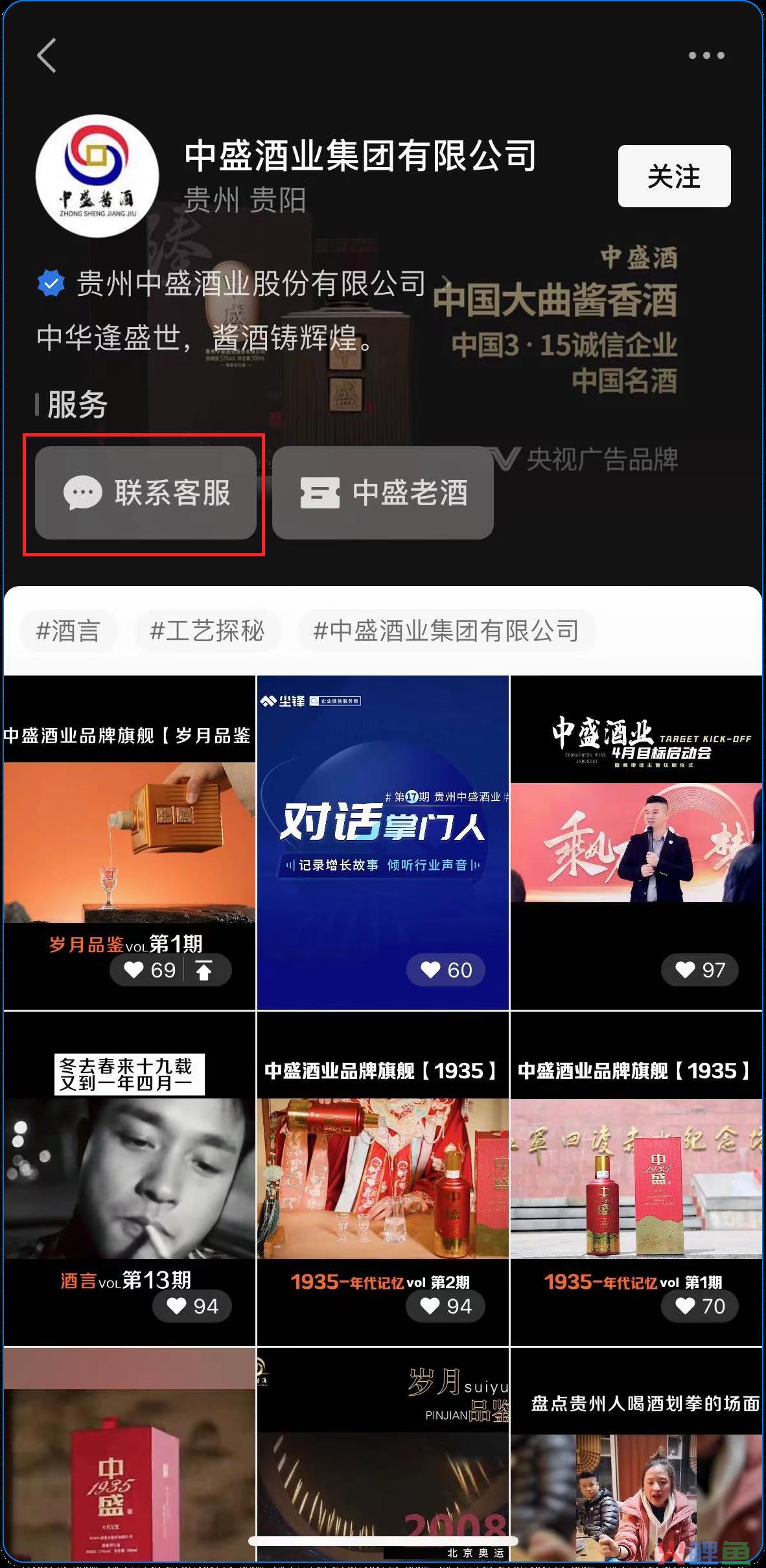This screenshot has width=766, height=1568.
Task: Open the 酒言 第13期 video
Action: coord(129,1177)
